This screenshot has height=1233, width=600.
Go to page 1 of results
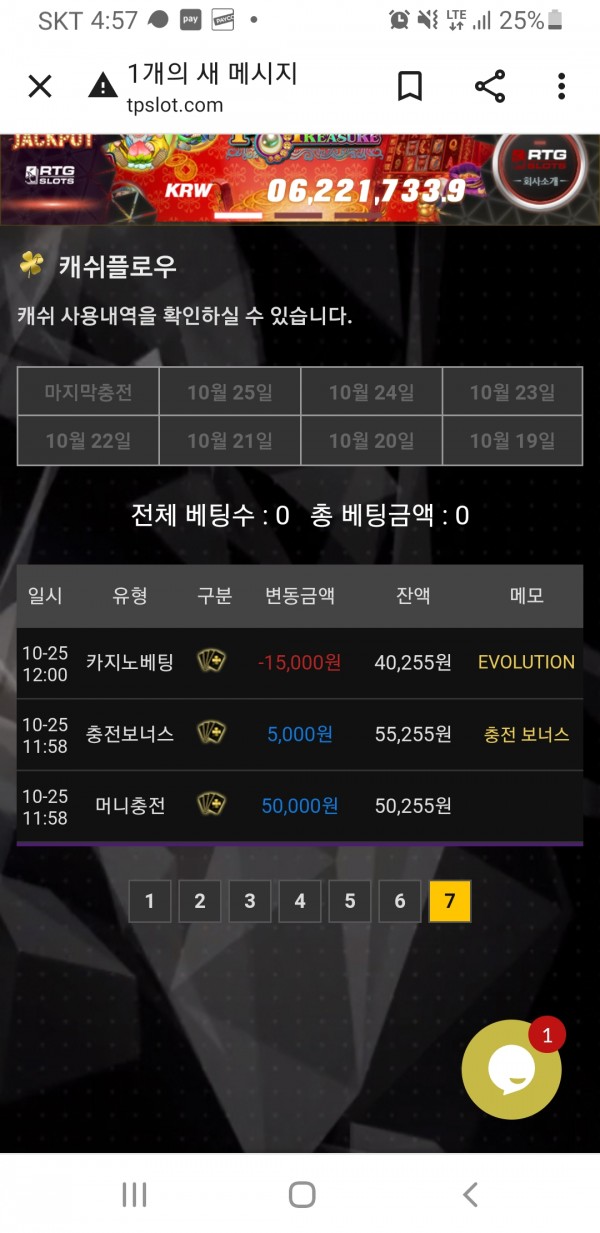click(150, 901)
